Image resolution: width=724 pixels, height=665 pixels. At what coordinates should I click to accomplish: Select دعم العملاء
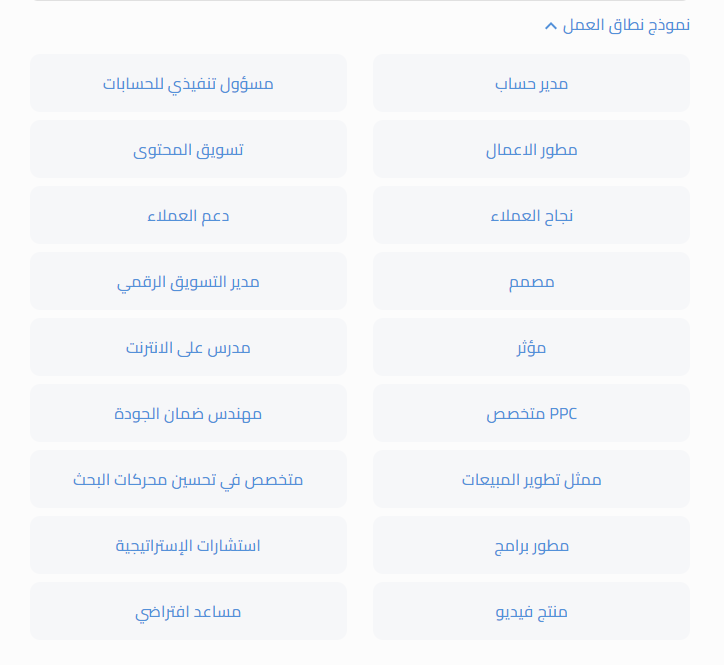click(188, 216)
